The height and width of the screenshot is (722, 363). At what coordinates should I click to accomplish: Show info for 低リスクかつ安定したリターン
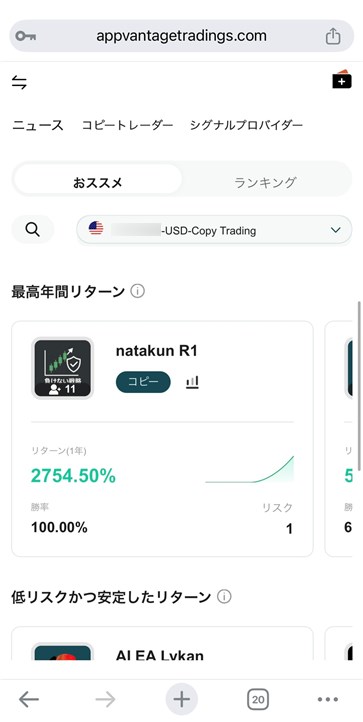pos(224,597)
